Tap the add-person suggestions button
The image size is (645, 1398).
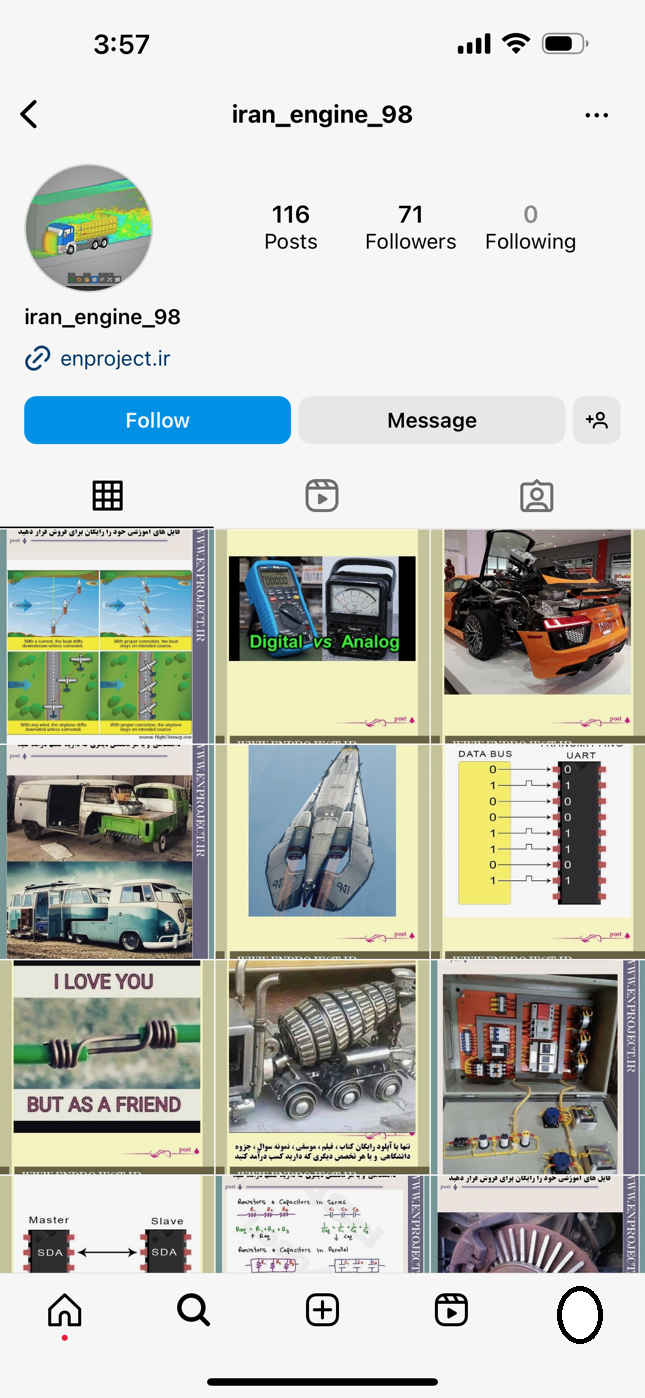(x=596, y=420)
